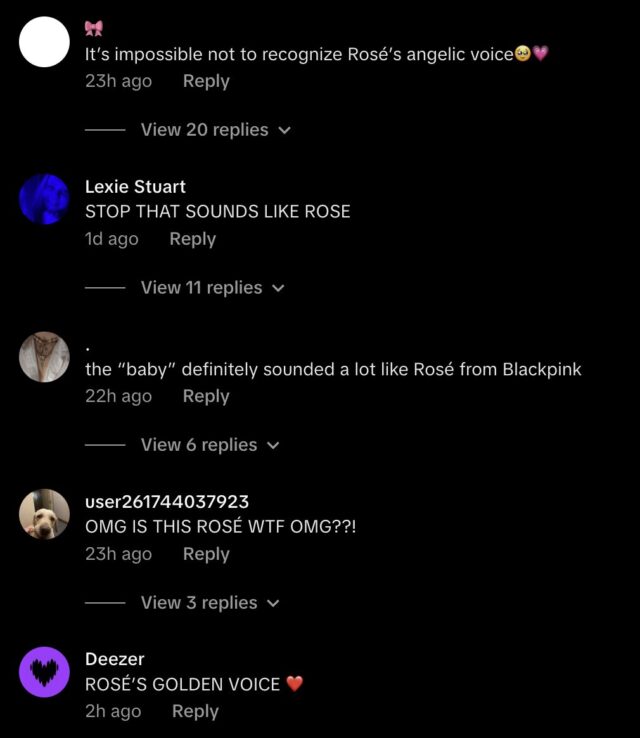The image size is (640, 738).
Task: Open Deezer's username link
Action: (x=114, y=659)
